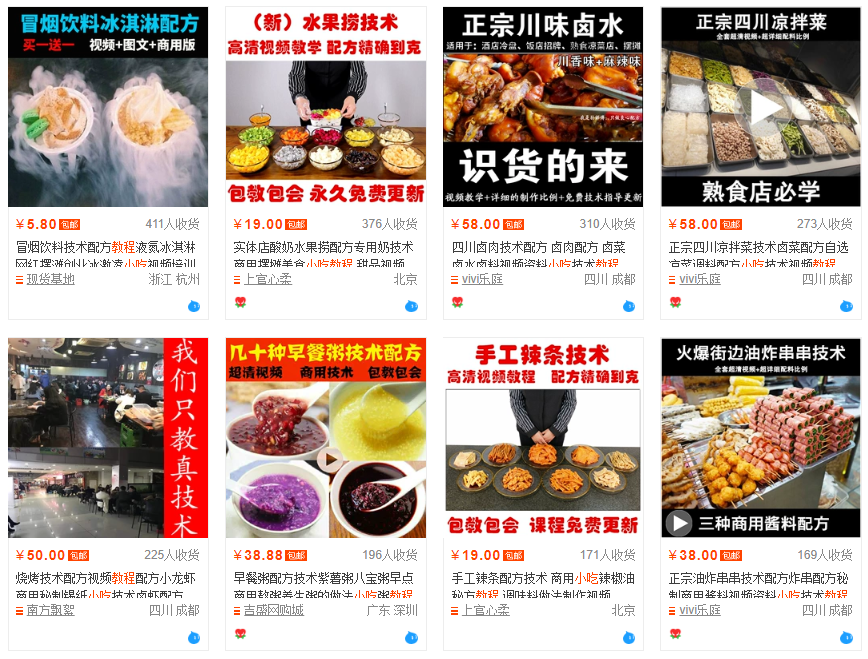Visit the 现货基地 shop
The height and width of the screenshot is (659, 868).
pos(50,279)
